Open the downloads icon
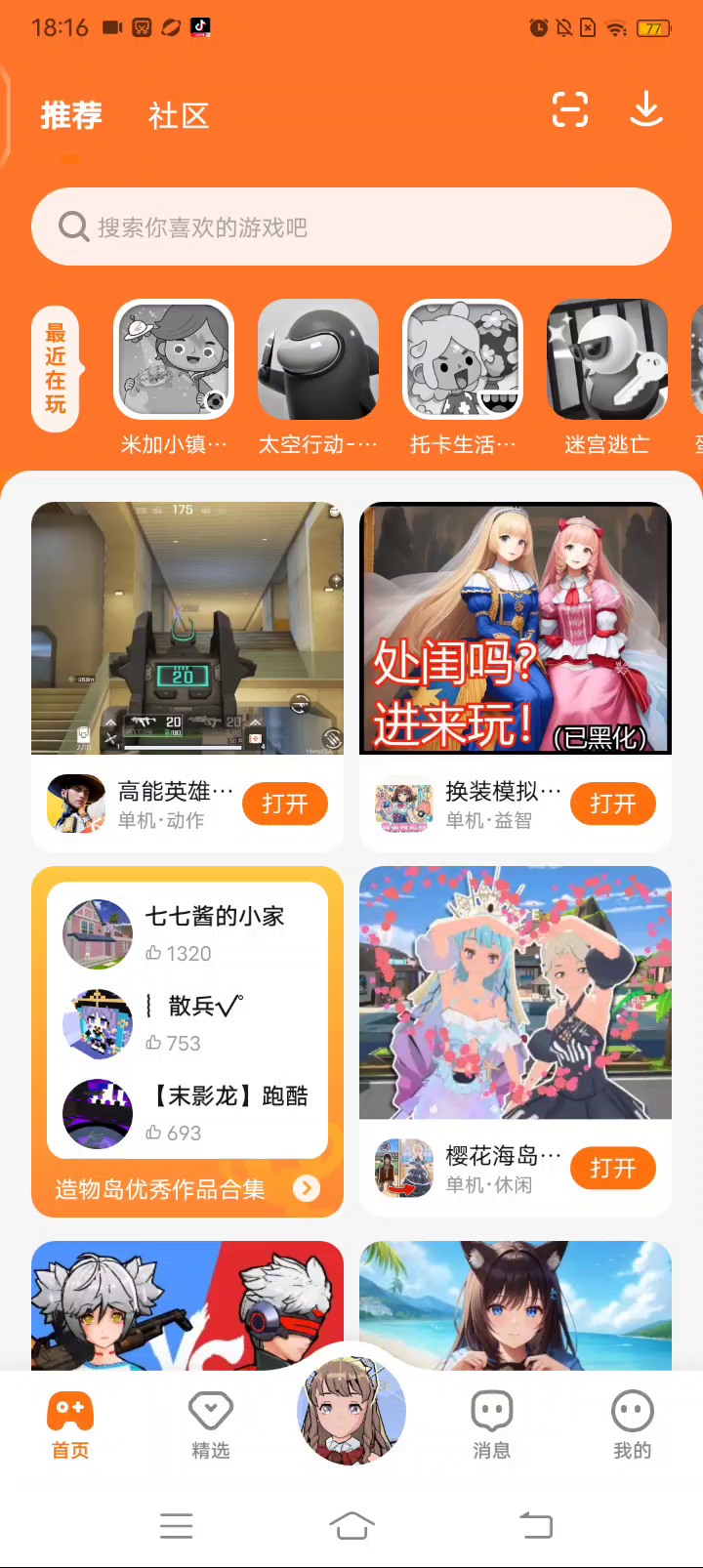Screen dimensions: 703x1568 click(645, 109)
